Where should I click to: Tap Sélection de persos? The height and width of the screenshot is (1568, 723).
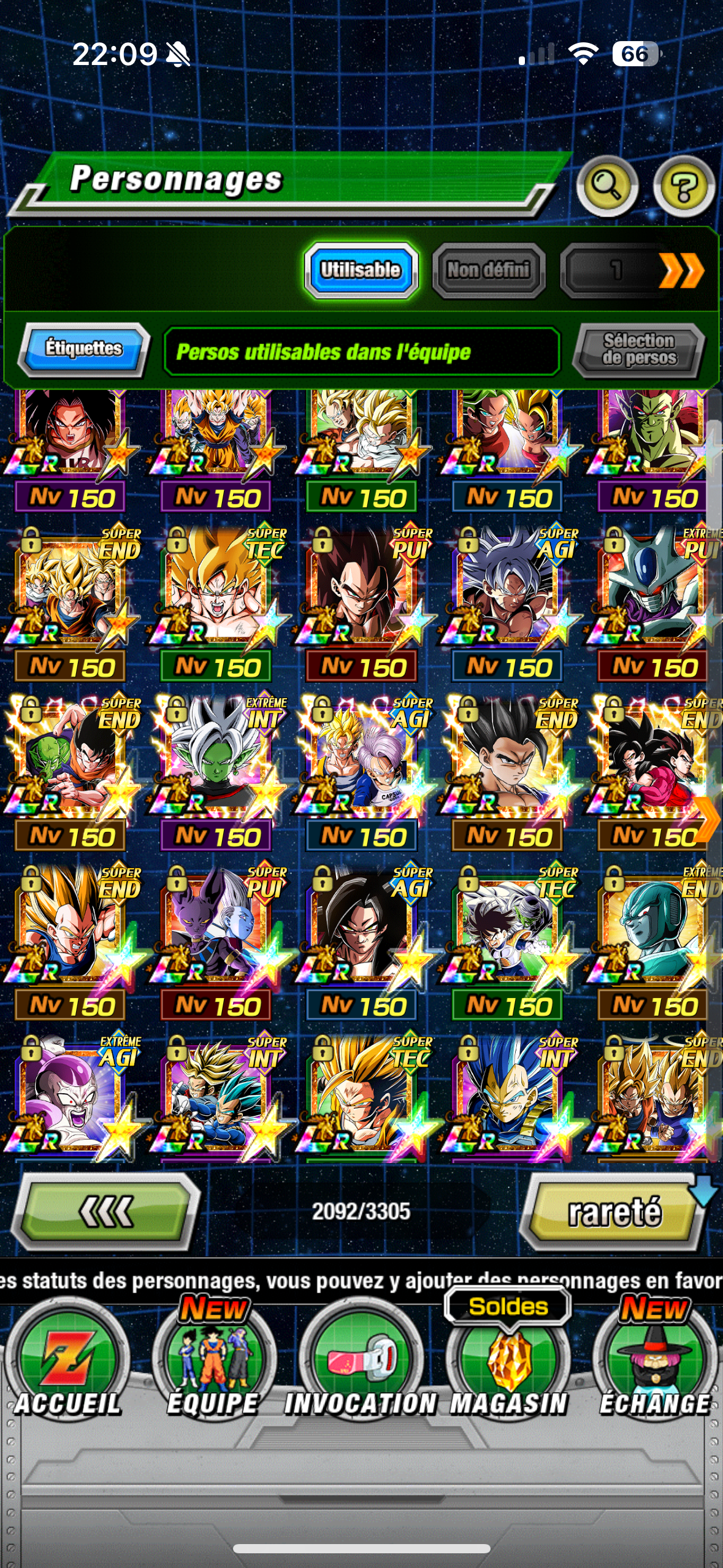pos(638,350)
